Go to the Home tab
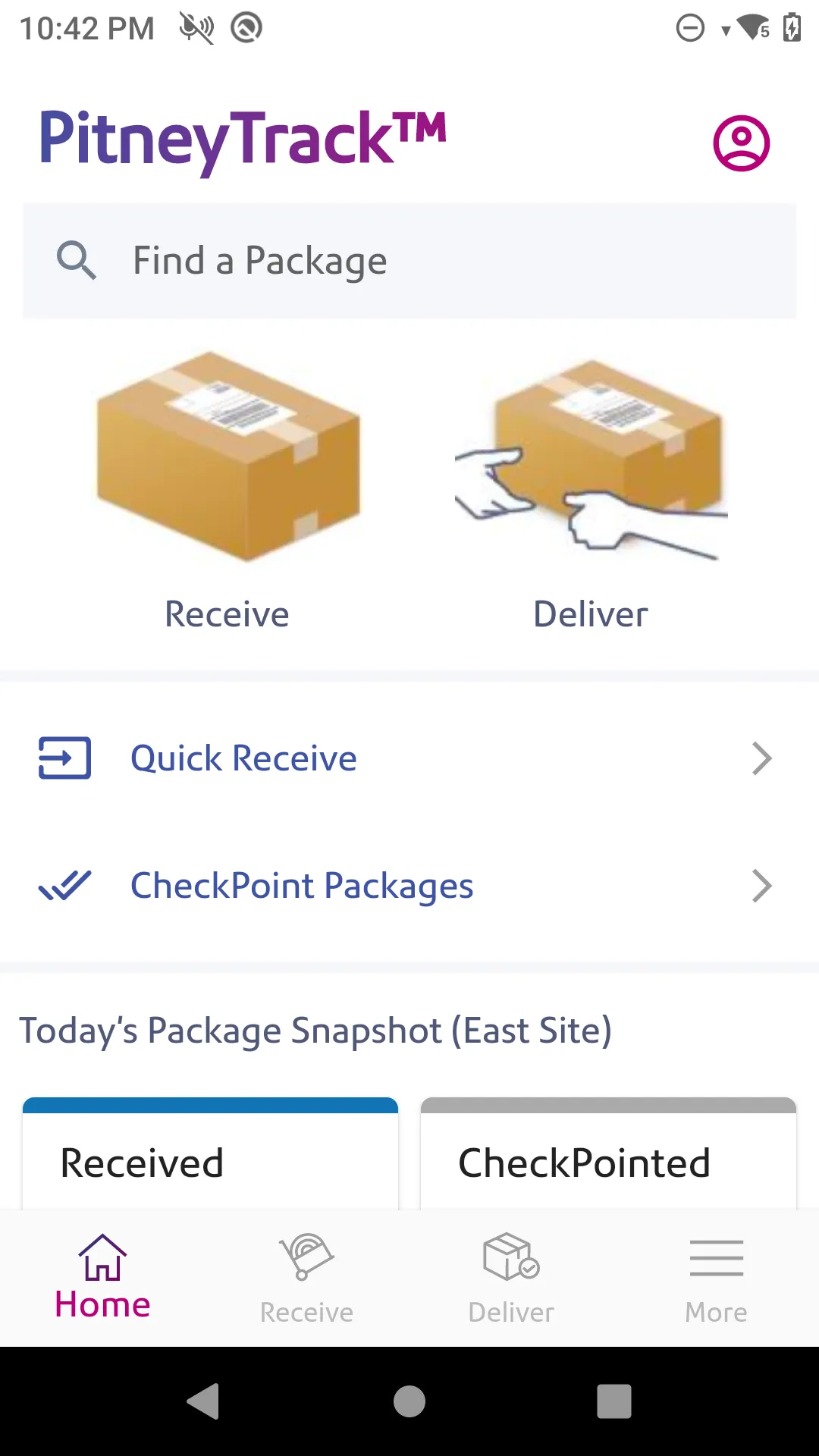 click(x=102, y=1279)
